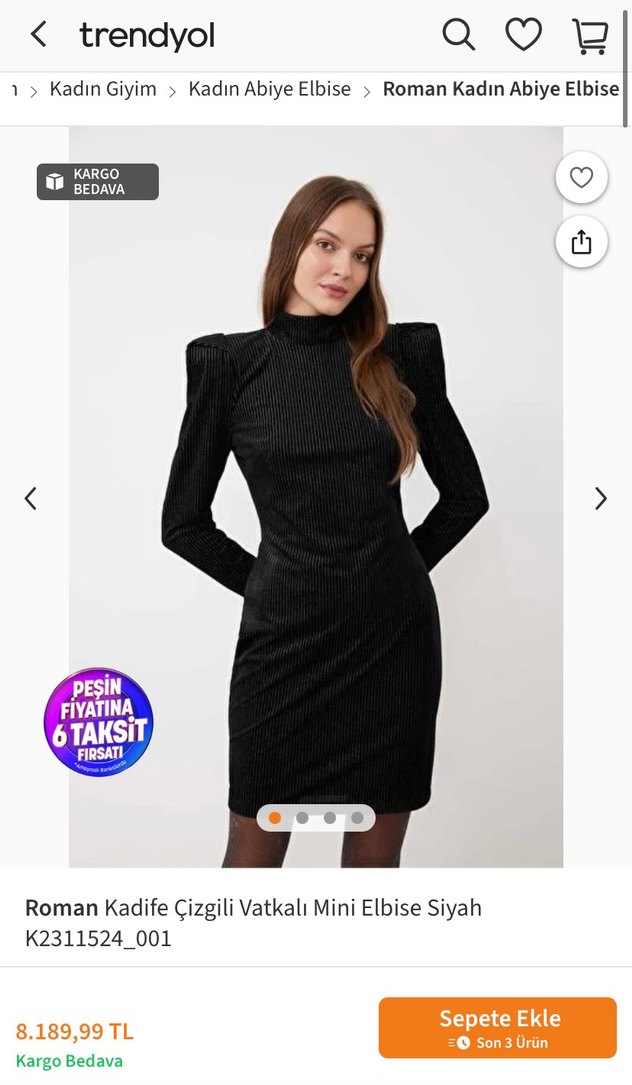Show previous product photo
The image size is (632, 1085).
tap(31, 498)
